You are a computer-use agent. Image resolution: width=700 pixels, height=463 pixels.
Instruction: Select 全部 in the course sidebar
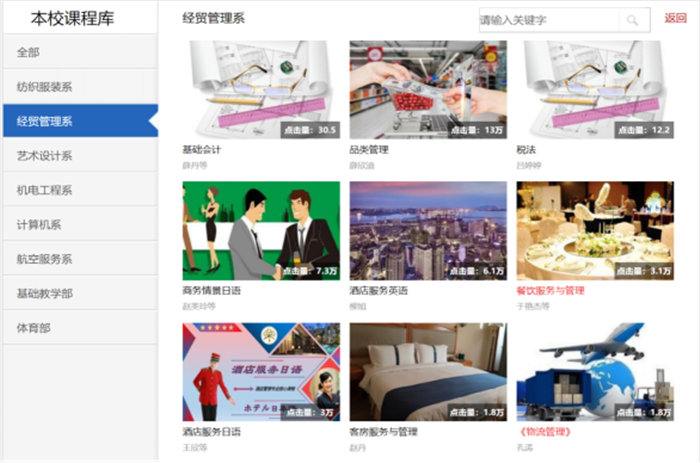click(78, 52)
